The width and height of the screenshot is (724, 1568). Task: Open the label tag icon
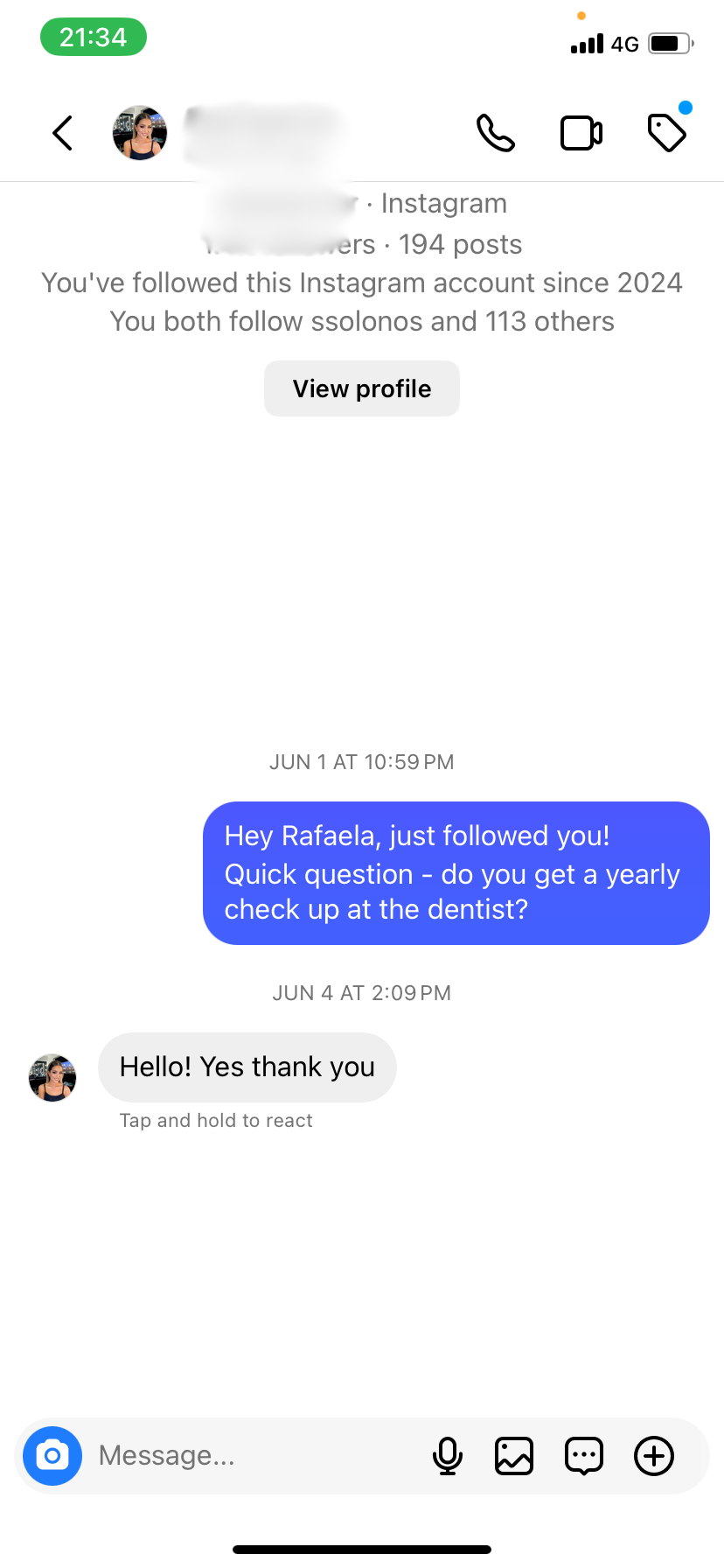667,133
